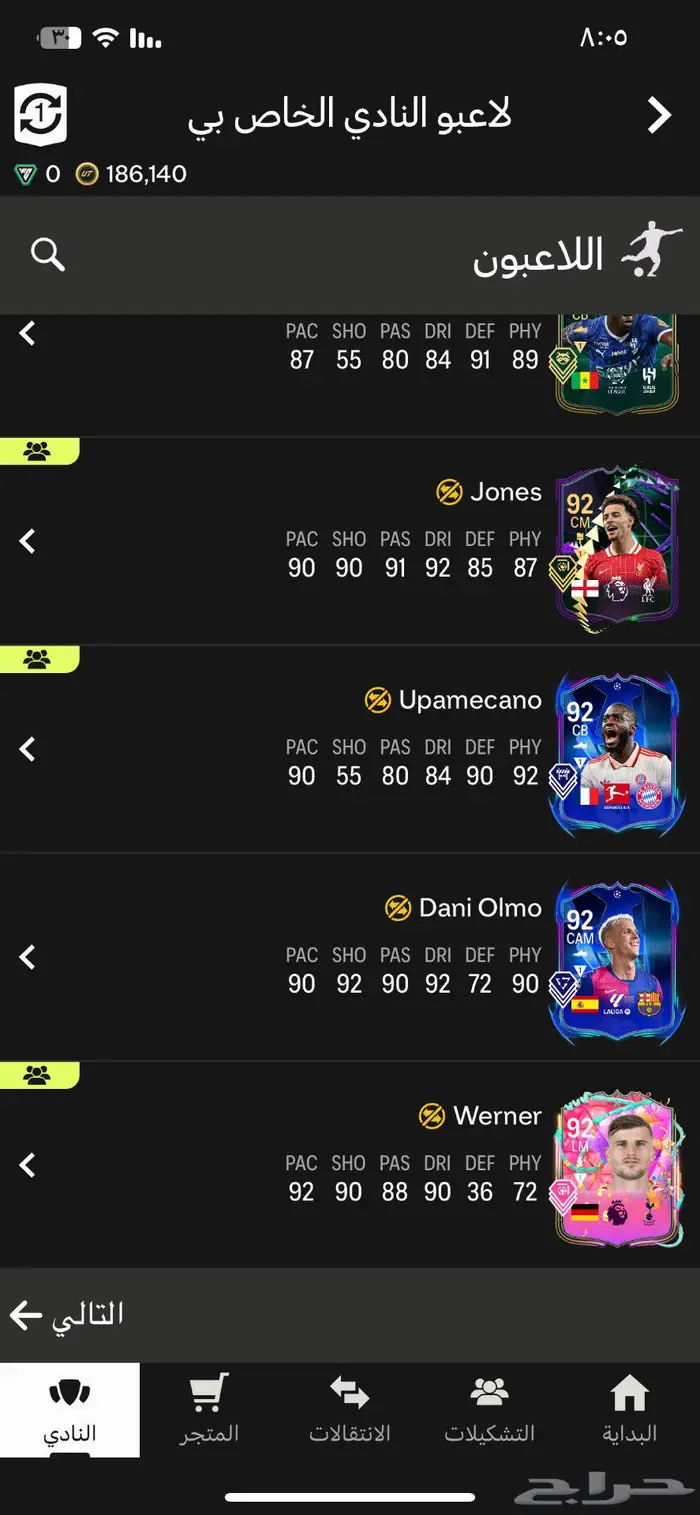This screenshot has width=700, height=1515.
Task: Open the partially visible CB player row
Action: coord(350,360)
